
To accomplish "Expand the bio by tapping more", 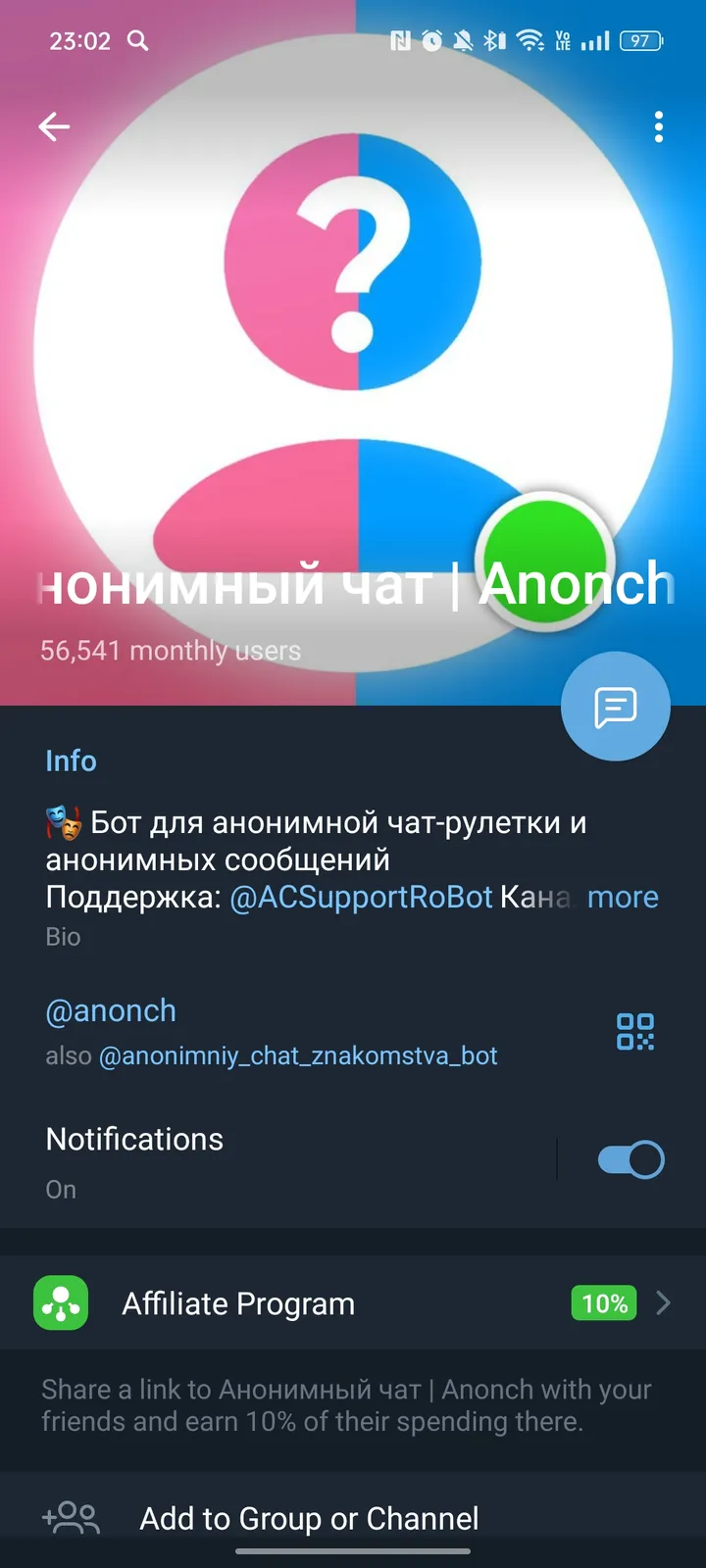I will point(624,897).
